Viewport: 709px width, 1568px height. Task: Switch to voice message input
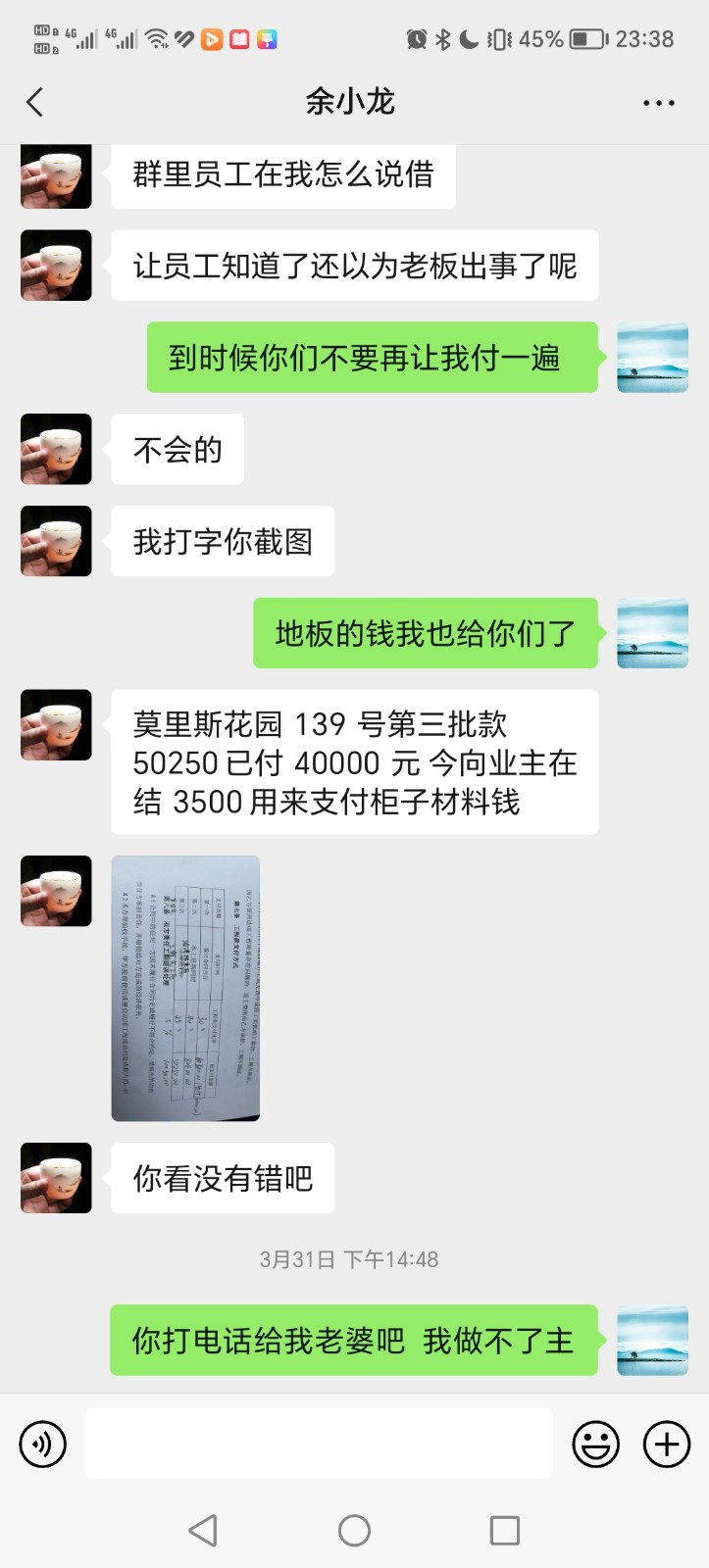pos(43,1444)
